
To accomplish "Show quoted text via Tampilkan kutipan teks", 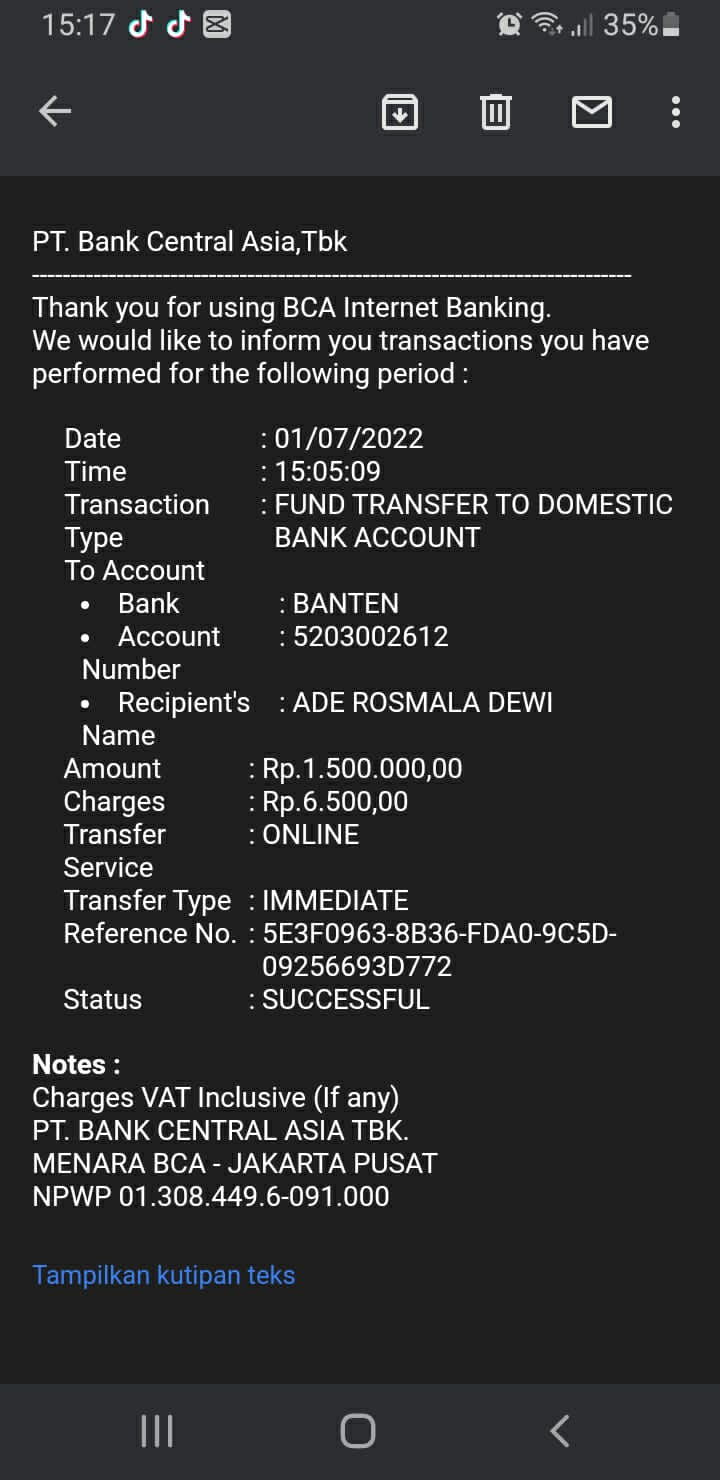I will pyautogui.click(x=164, y=1275).
